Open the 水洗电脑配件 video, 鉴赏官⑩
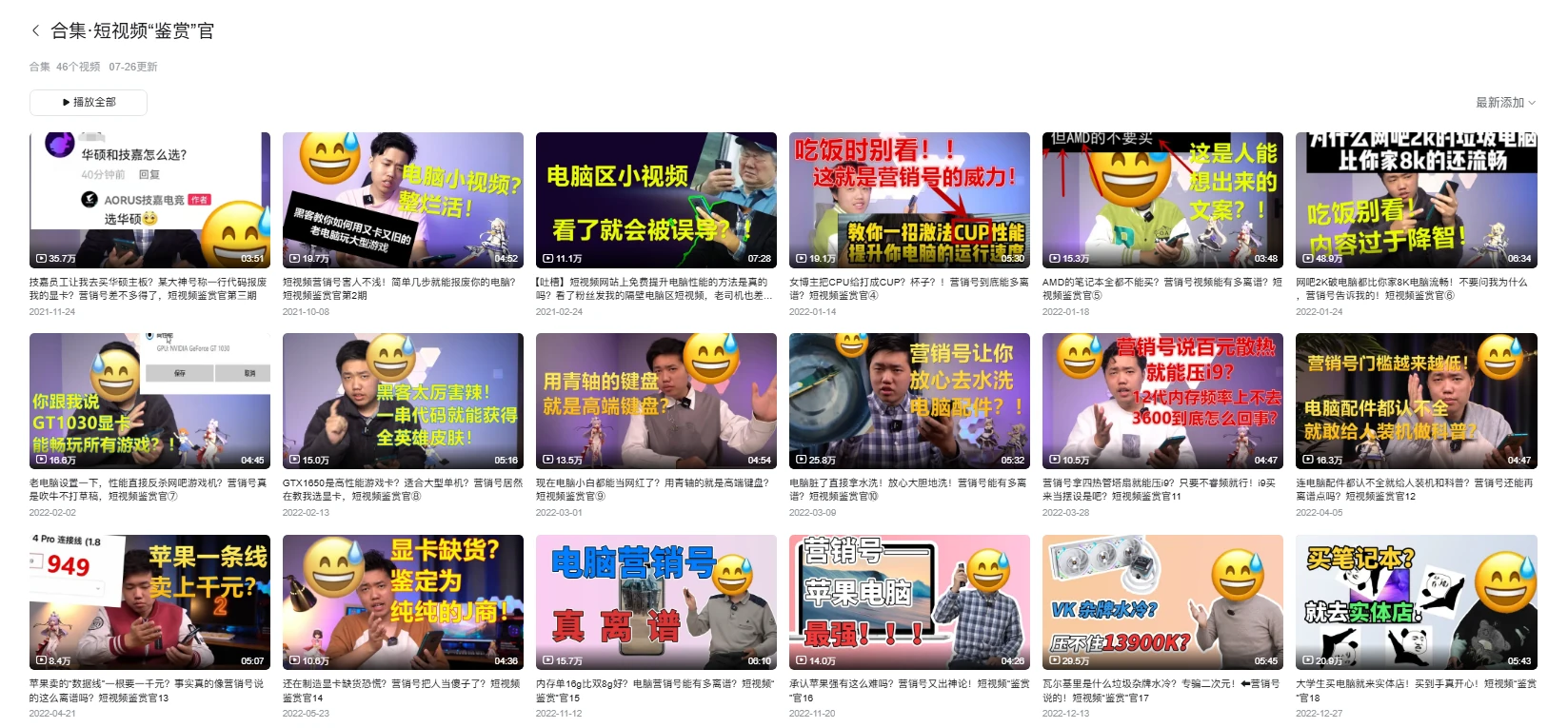 point(909,401)
